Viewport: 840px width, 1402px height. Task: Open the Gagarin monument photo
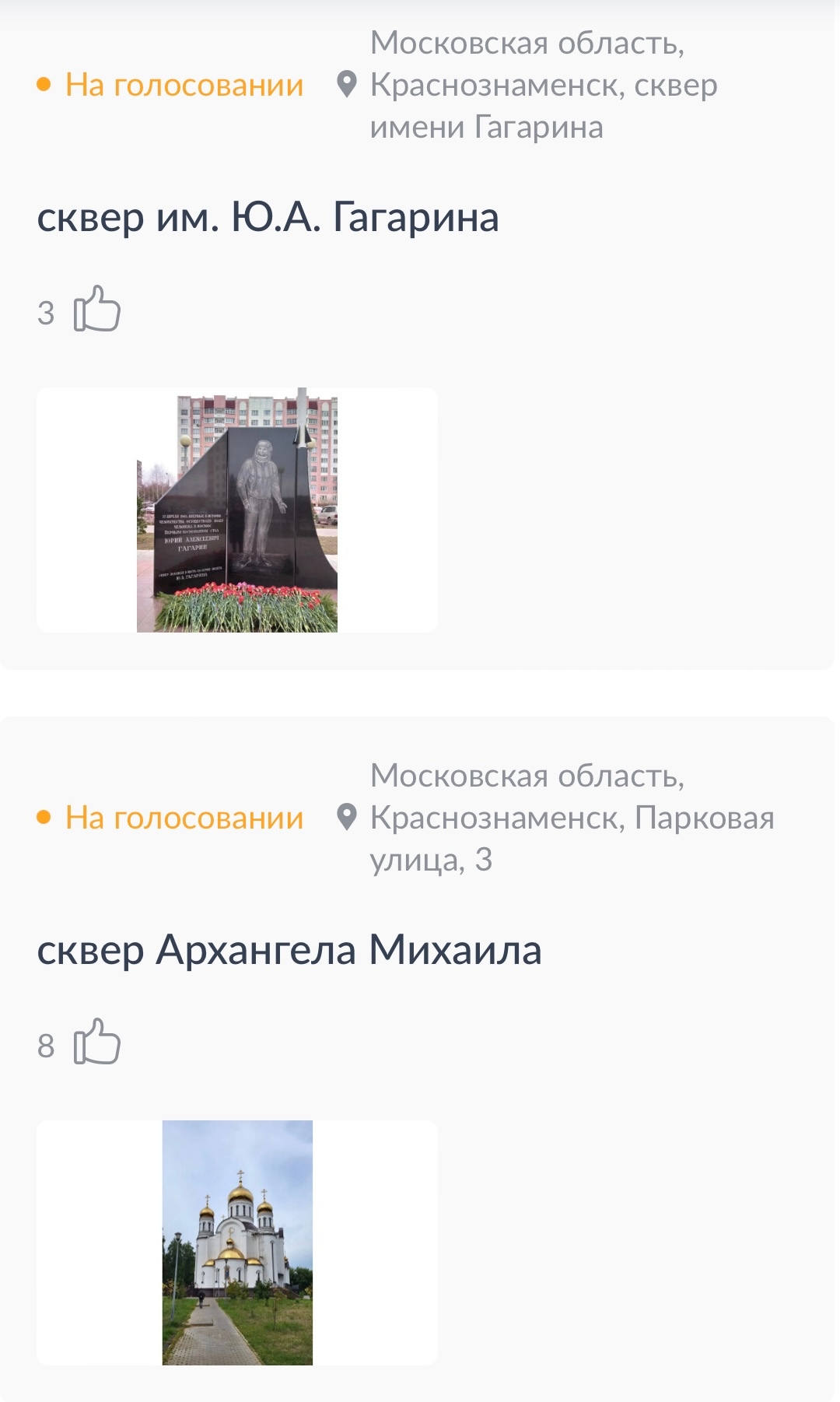point(237,510)
